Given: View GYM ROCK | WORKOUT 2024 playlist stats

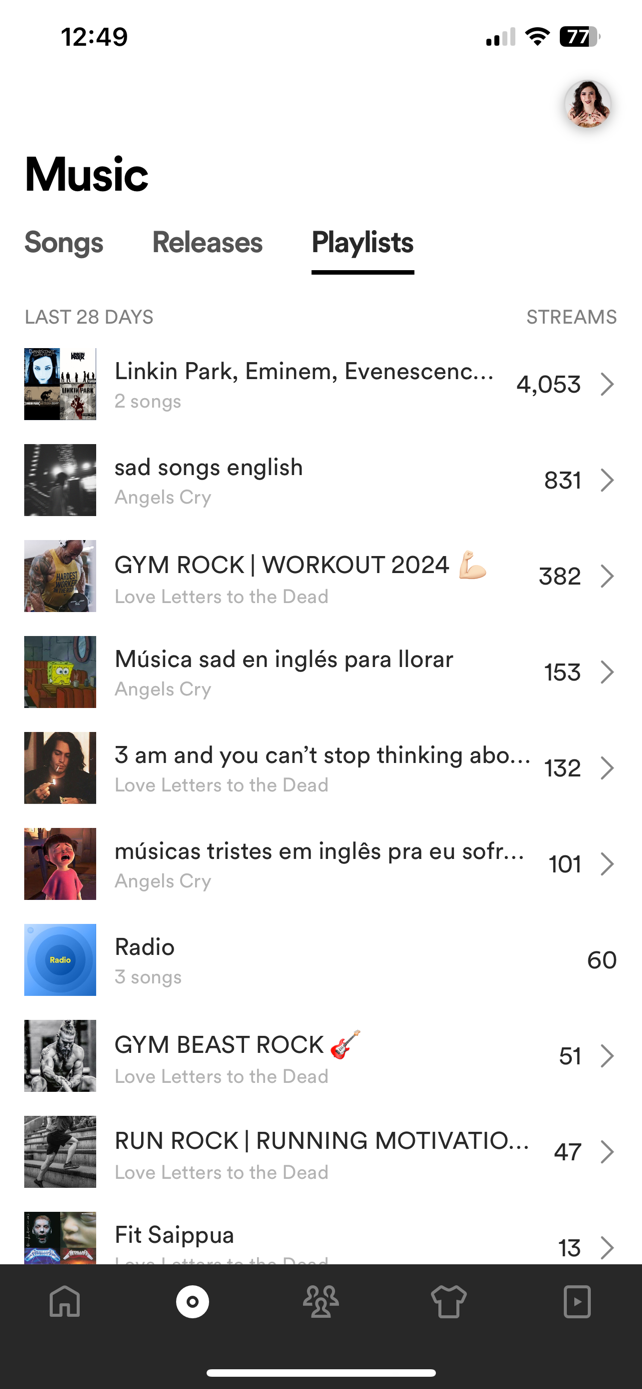Looking at the screenshot, I should coord(320,577).
